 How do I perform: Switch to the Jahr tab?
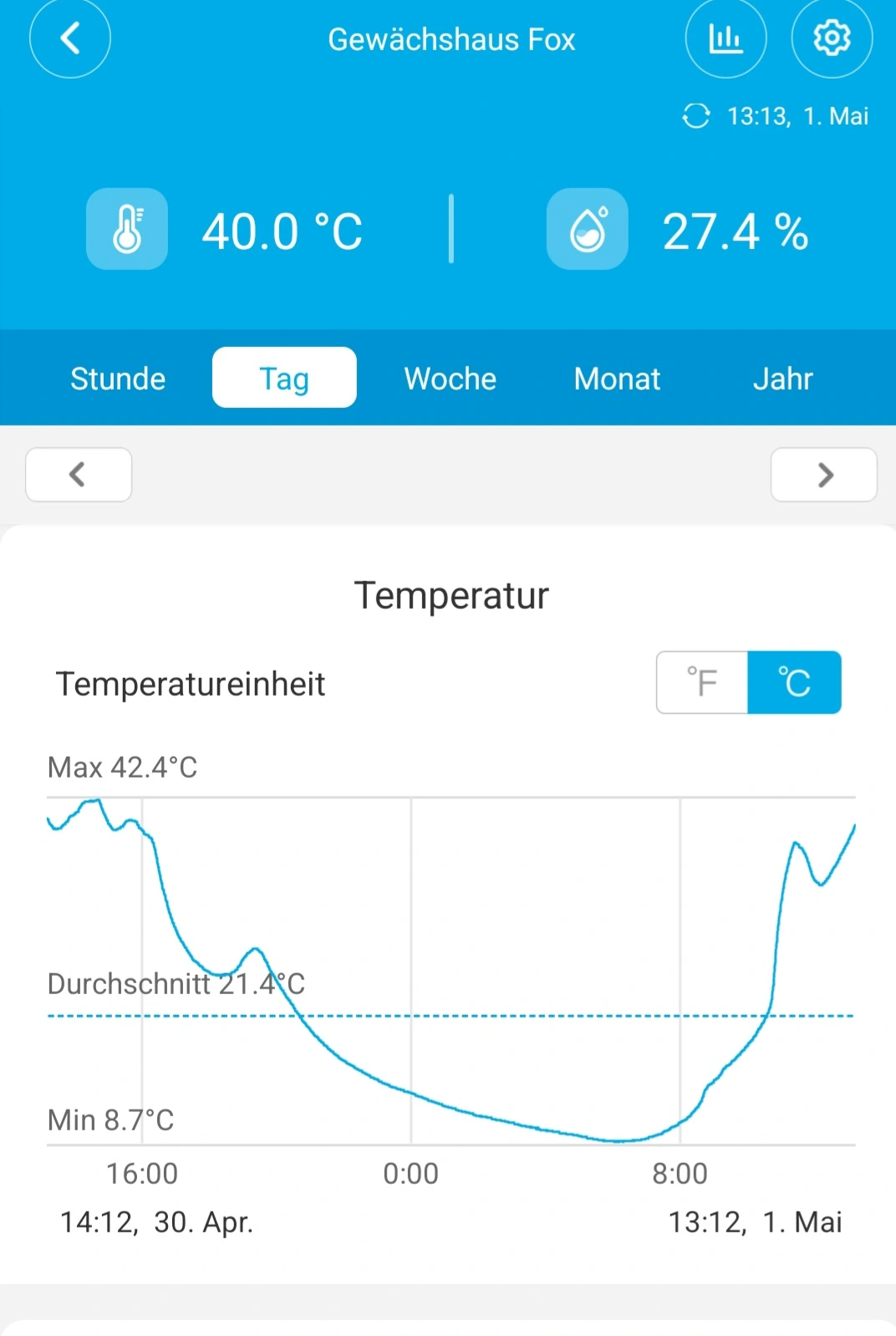click(x=782, y=379)
